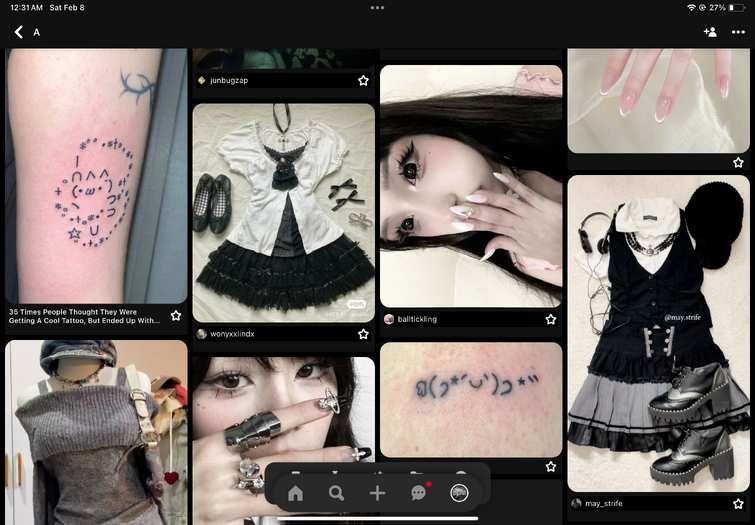Open the profile tab
The height and width of the screenshot is (525, 755).
pyautogui.click(x=459, y=493)
